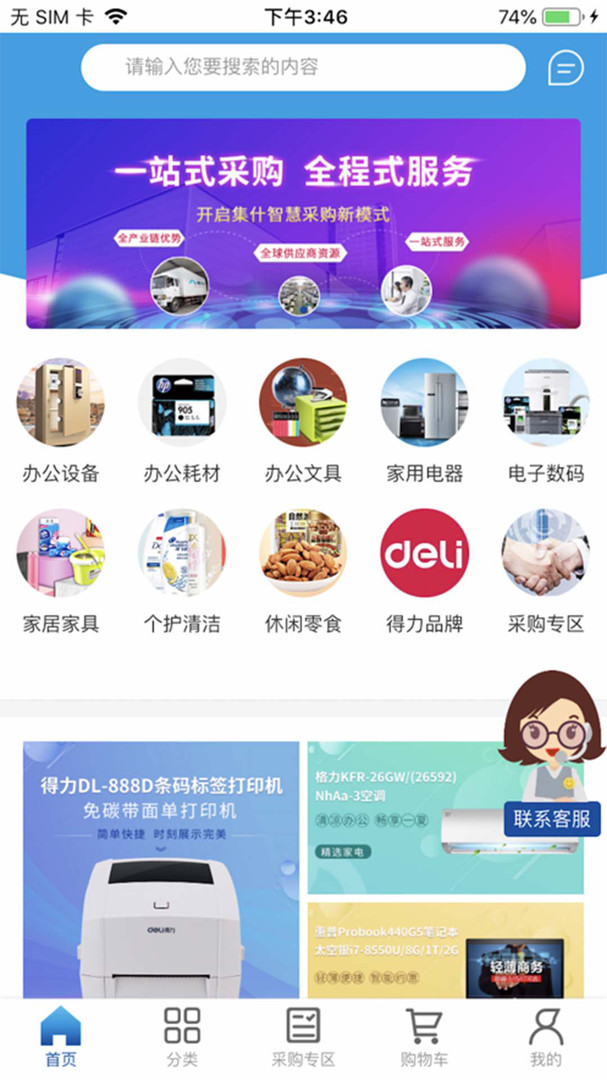This screenshot has width=607, height=1080.
Task: Open the 一站式采购 promotional banner
Action: click(303, 223)
